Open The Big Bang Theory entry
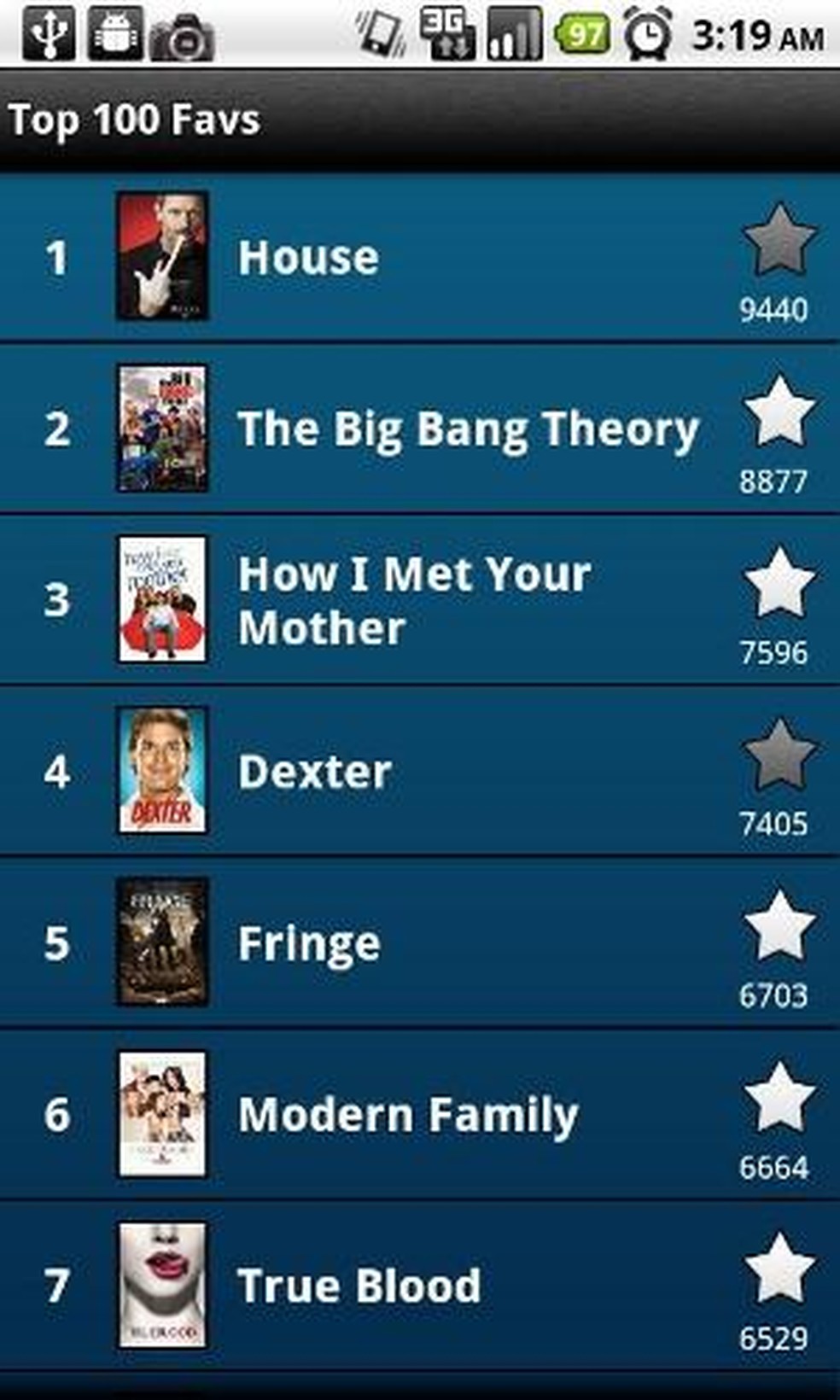Screen dimensions: 840x1400 (x=468, y=429)
